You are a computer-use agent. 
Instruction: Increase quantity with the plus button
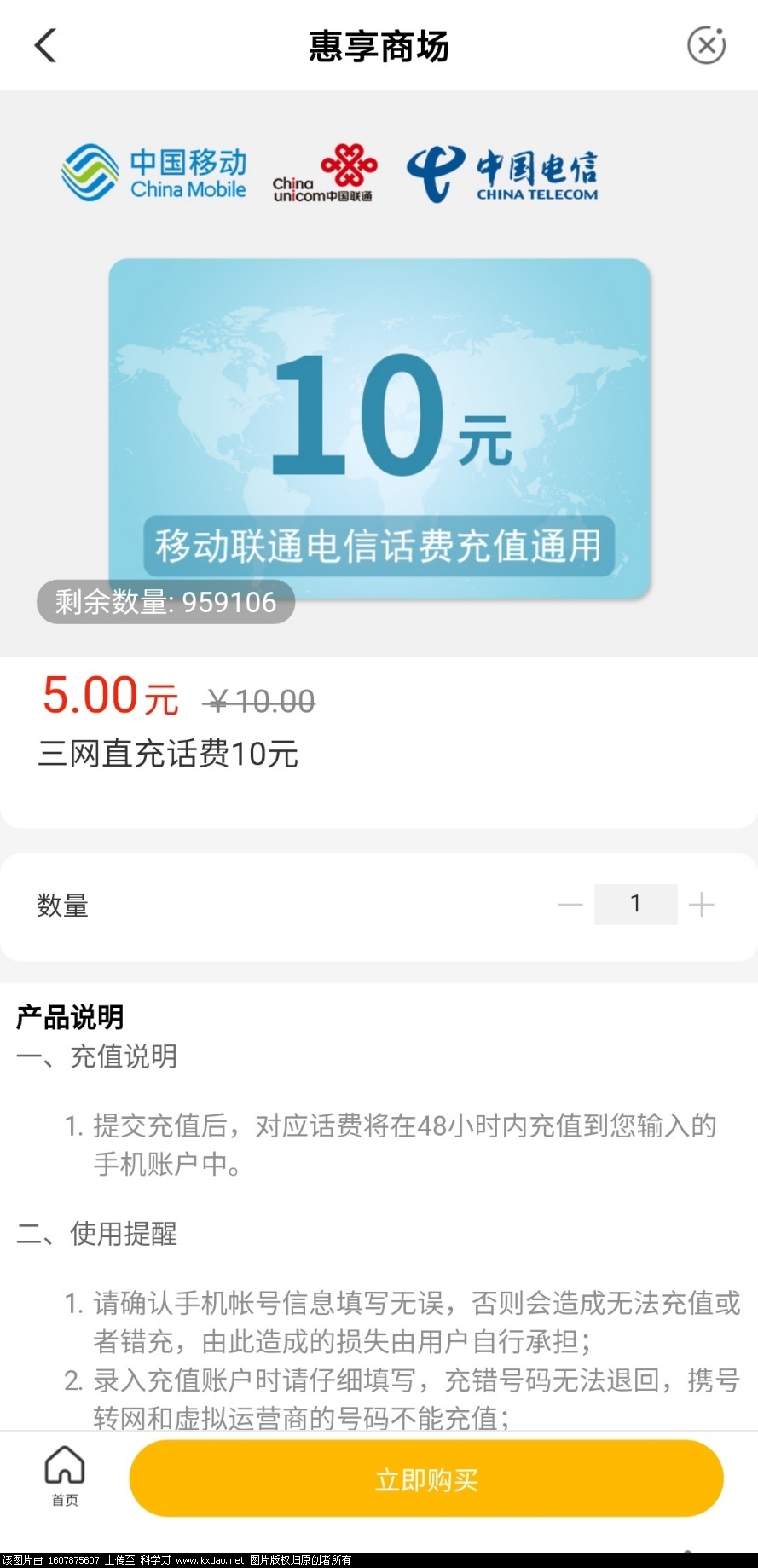pyautogui.click(x=701, y=905)
